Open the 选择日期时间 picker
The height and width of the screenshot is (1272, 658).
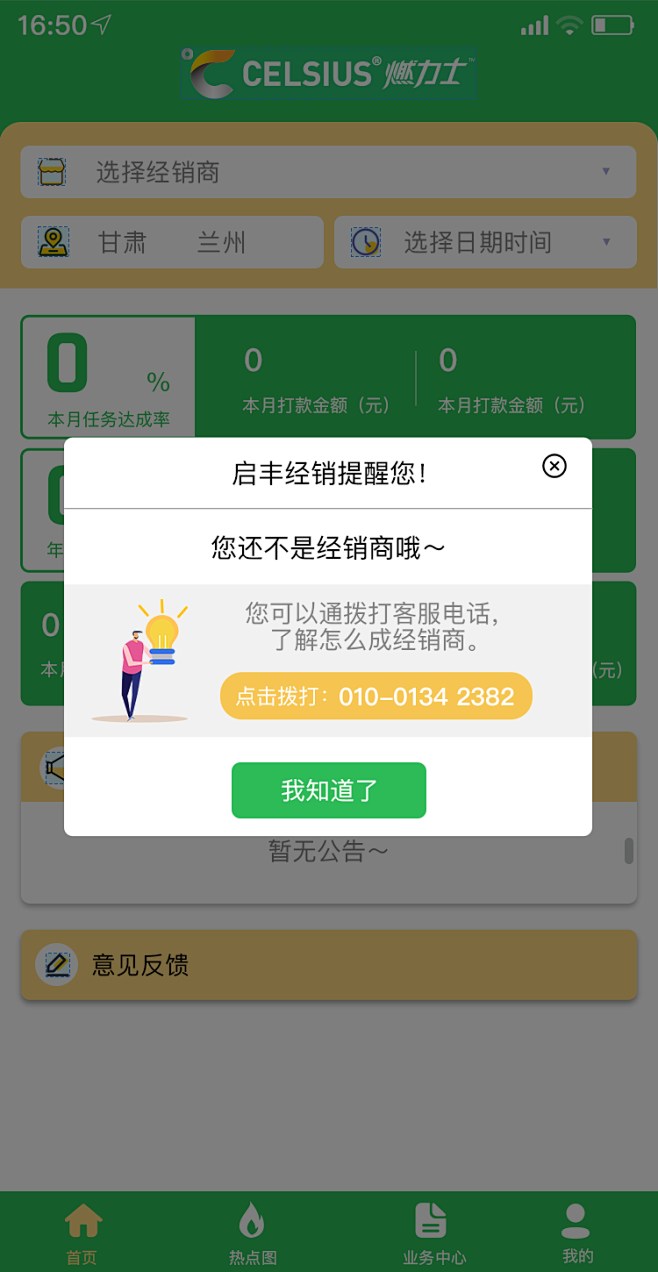click(485, 242)
